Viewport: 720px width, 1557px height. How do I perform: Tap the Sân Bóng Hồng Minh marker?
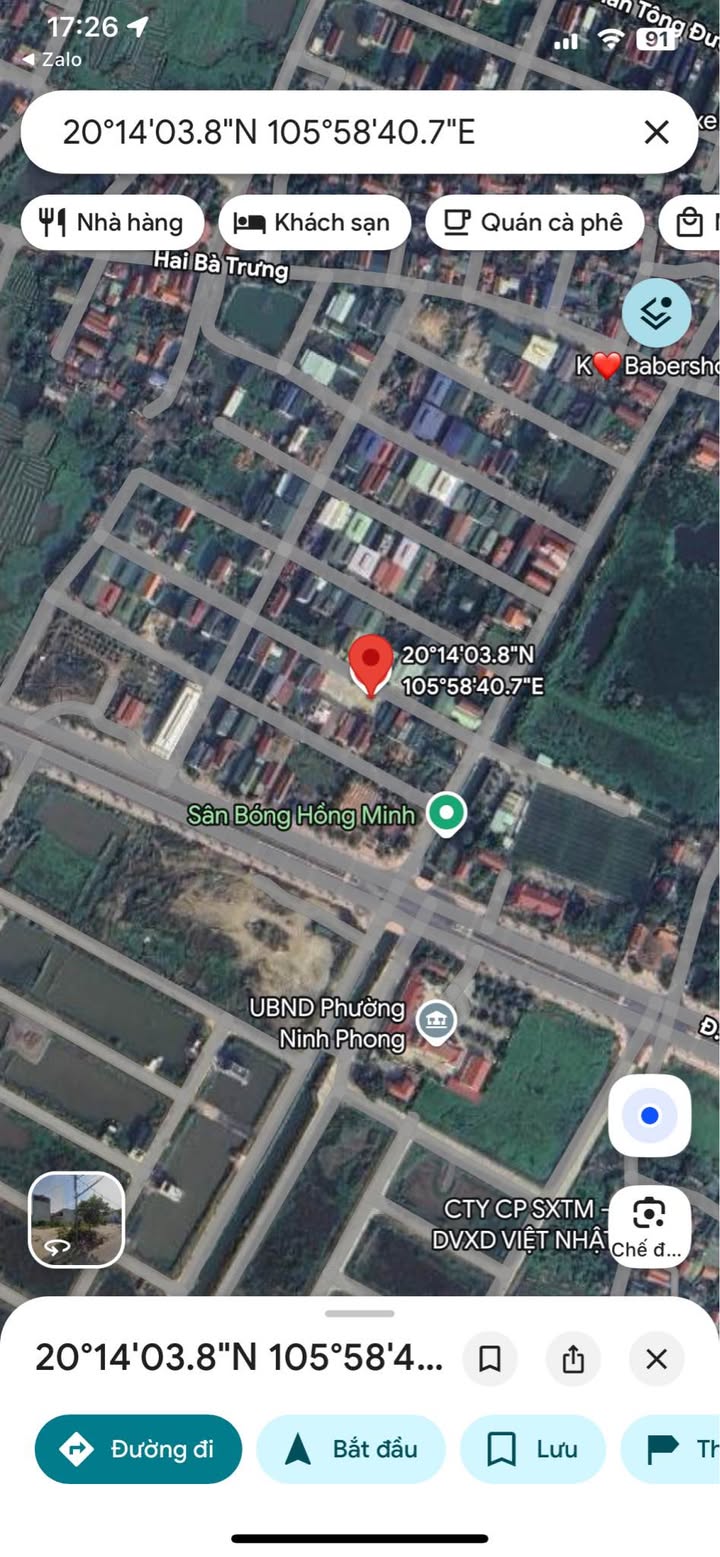446,815
